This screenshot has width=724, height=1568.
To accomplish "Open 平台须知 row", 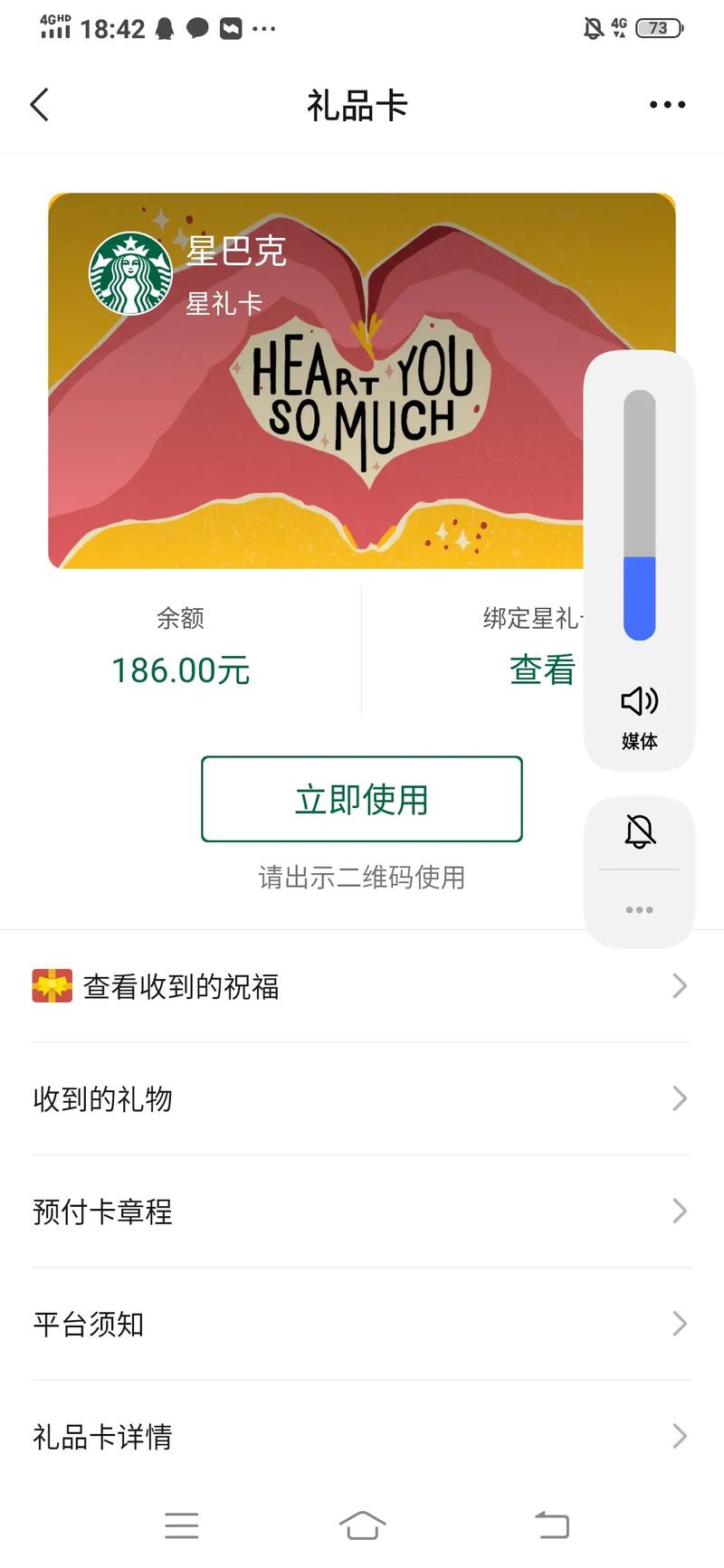I will [x=361, y=1324].
